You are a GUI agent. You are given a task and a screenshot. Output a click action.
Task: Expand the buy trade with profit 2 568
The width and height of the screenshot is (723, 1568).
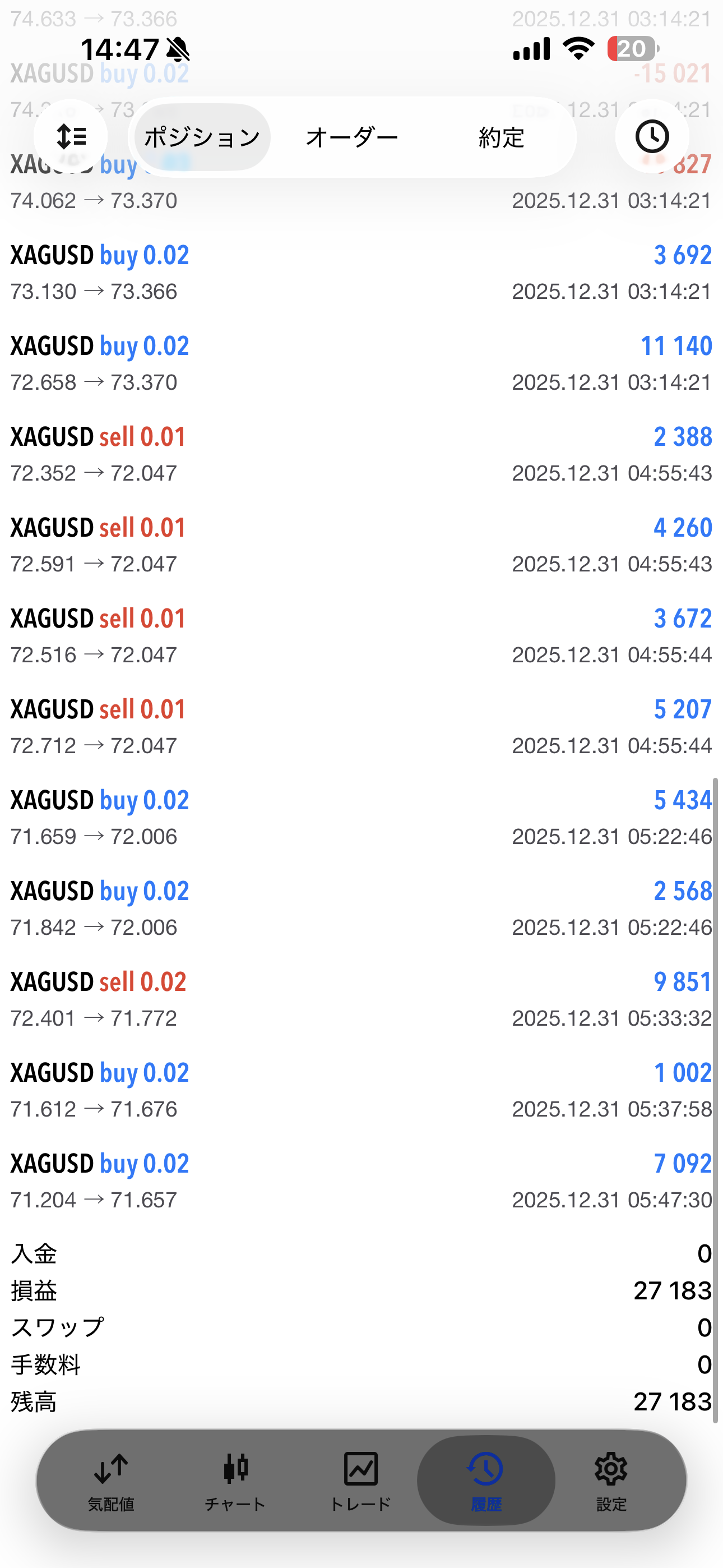[361, 908]
